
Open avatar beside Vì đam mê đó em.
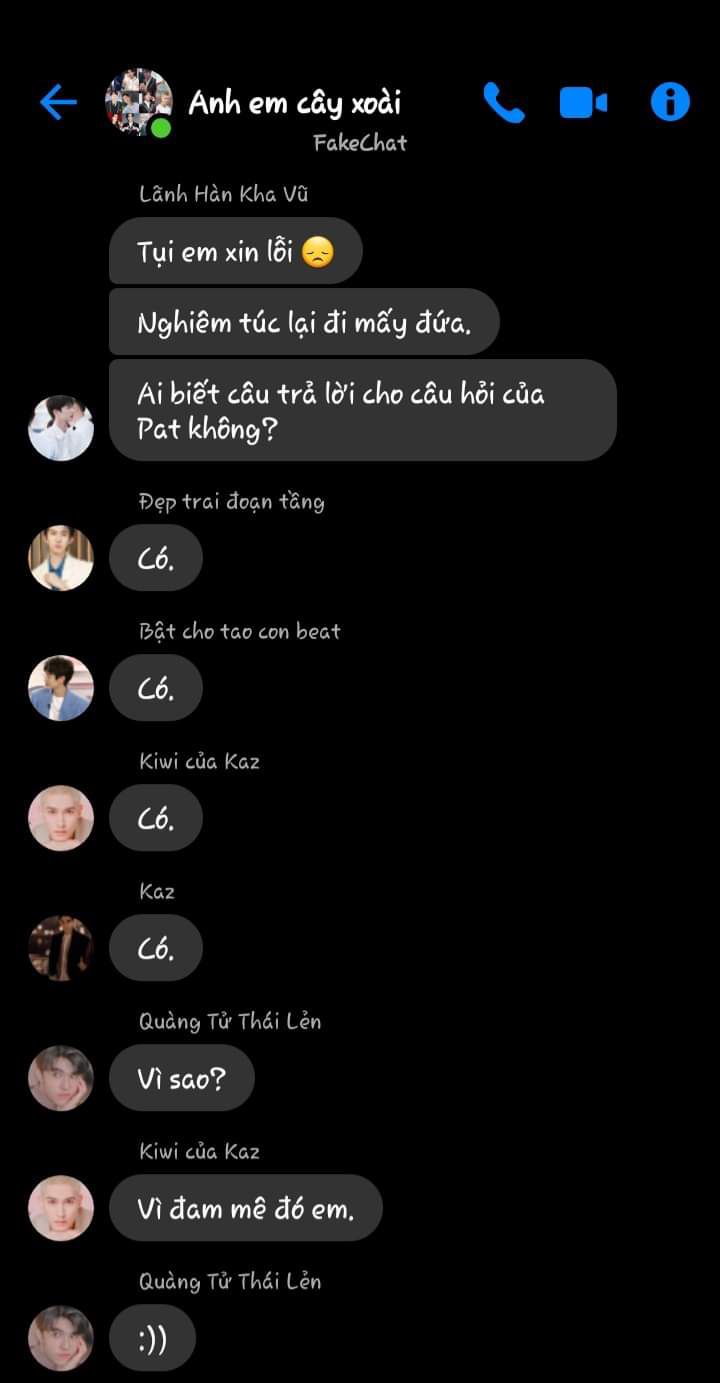(x=61, y=1208)
